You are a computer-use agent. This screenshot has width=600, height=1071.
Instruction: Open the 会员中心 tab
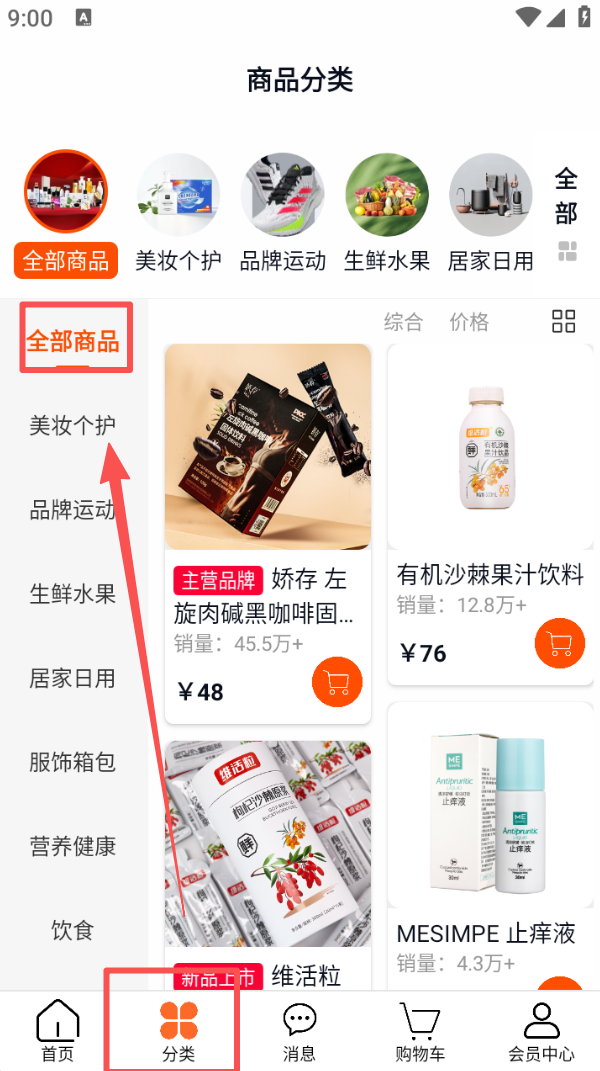pyautogui.click(x=541, y=1030)
